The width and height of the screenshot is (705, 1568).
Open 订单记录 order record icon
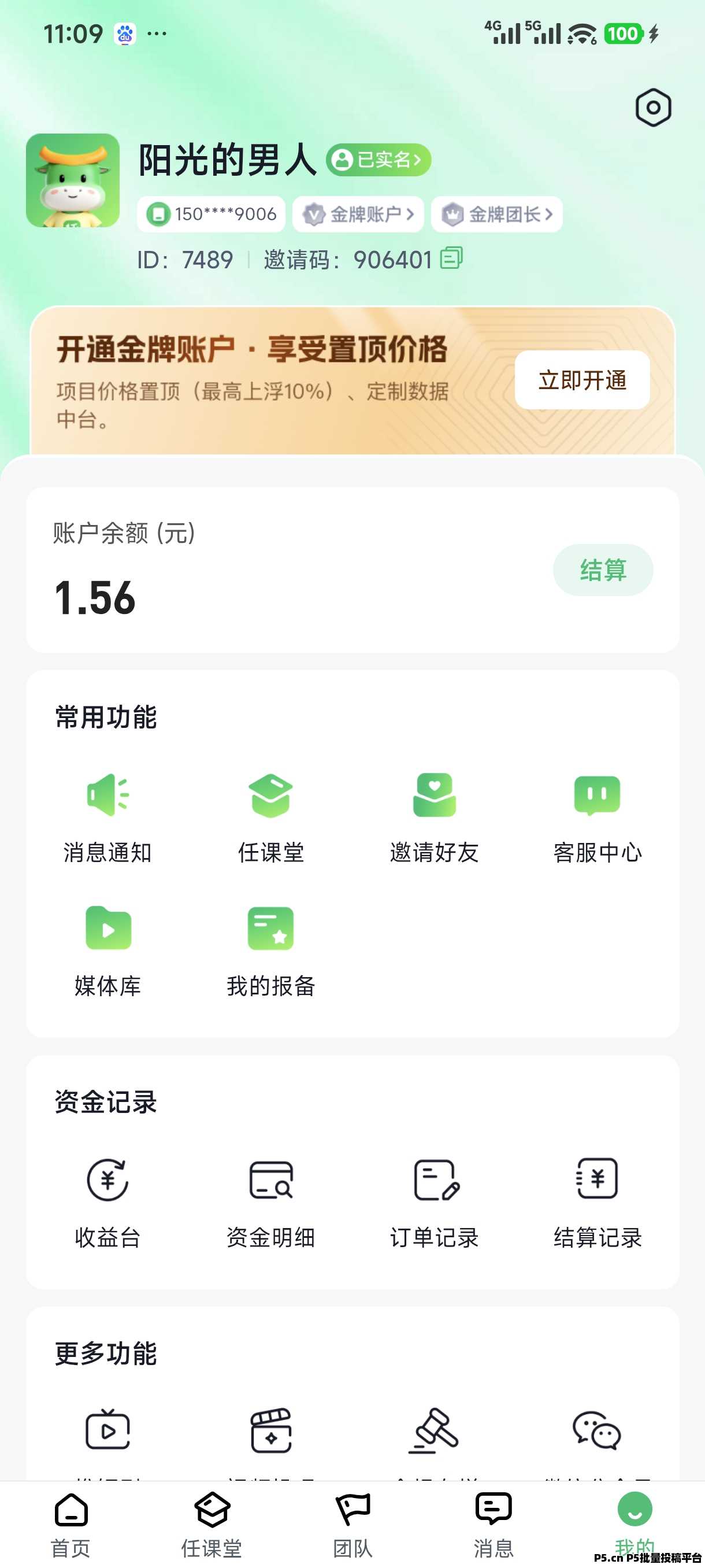(x=434, y=1178)
